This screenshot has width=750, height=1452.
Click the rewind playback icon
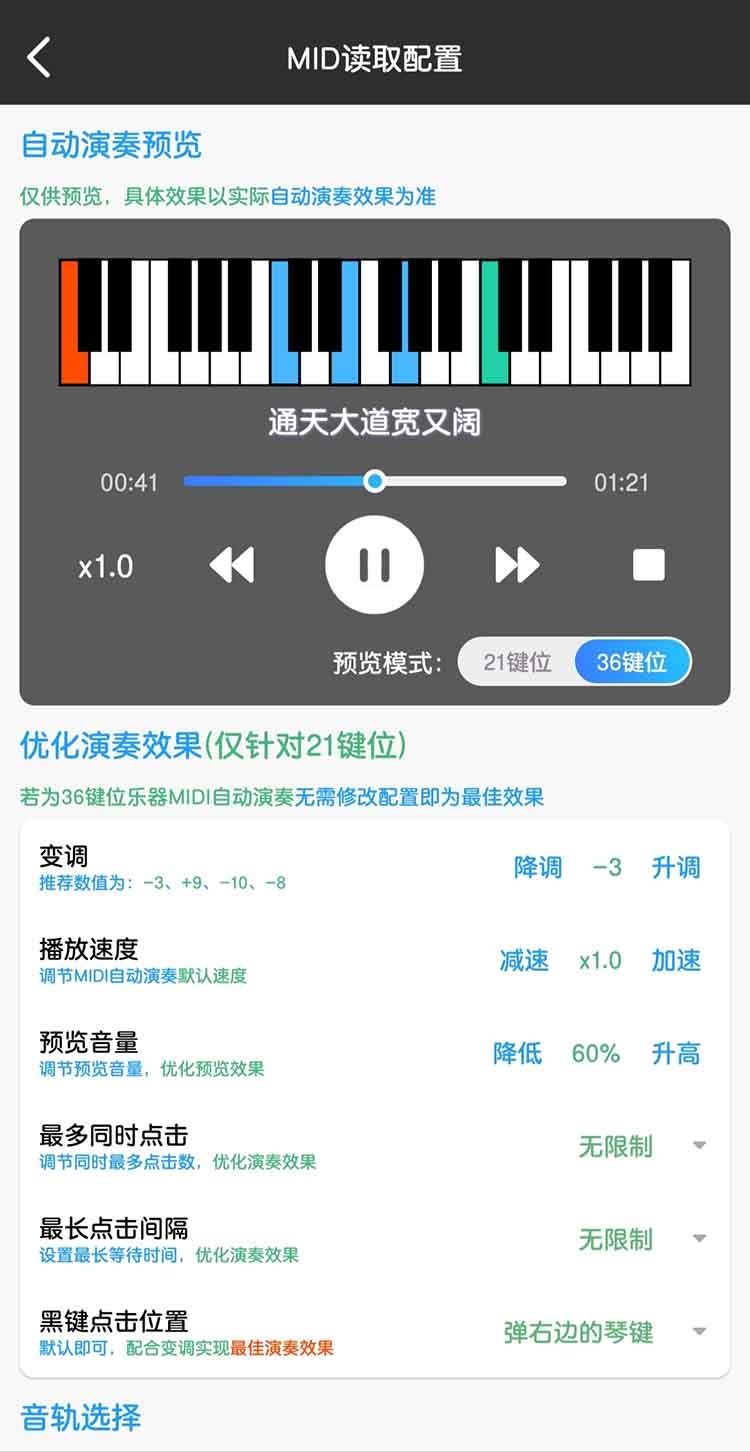click(x=231, y=563)
